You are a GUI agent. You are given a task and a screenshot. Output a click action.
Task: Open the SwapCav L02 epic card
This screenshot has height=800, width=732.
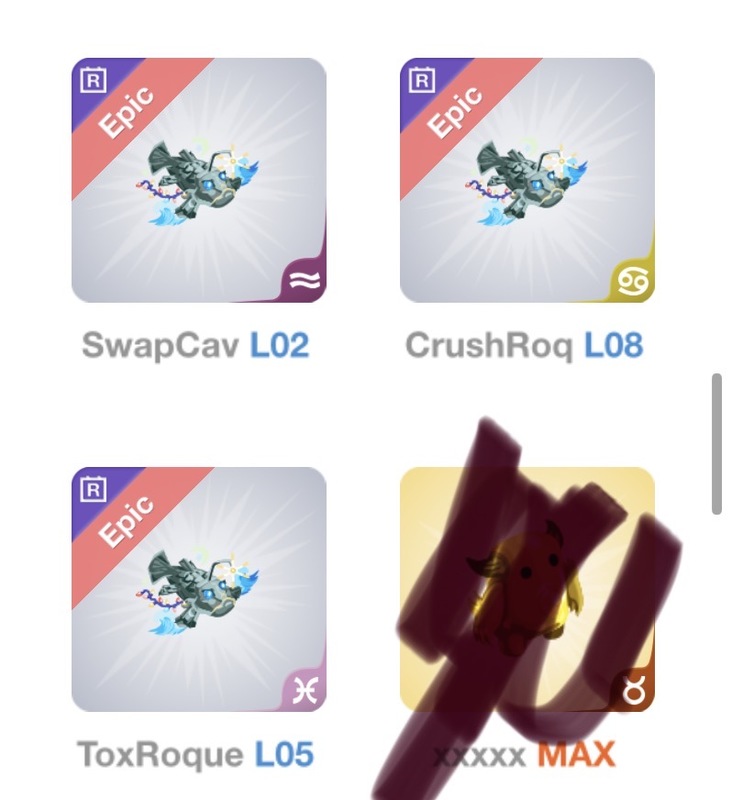coord(199,180)
